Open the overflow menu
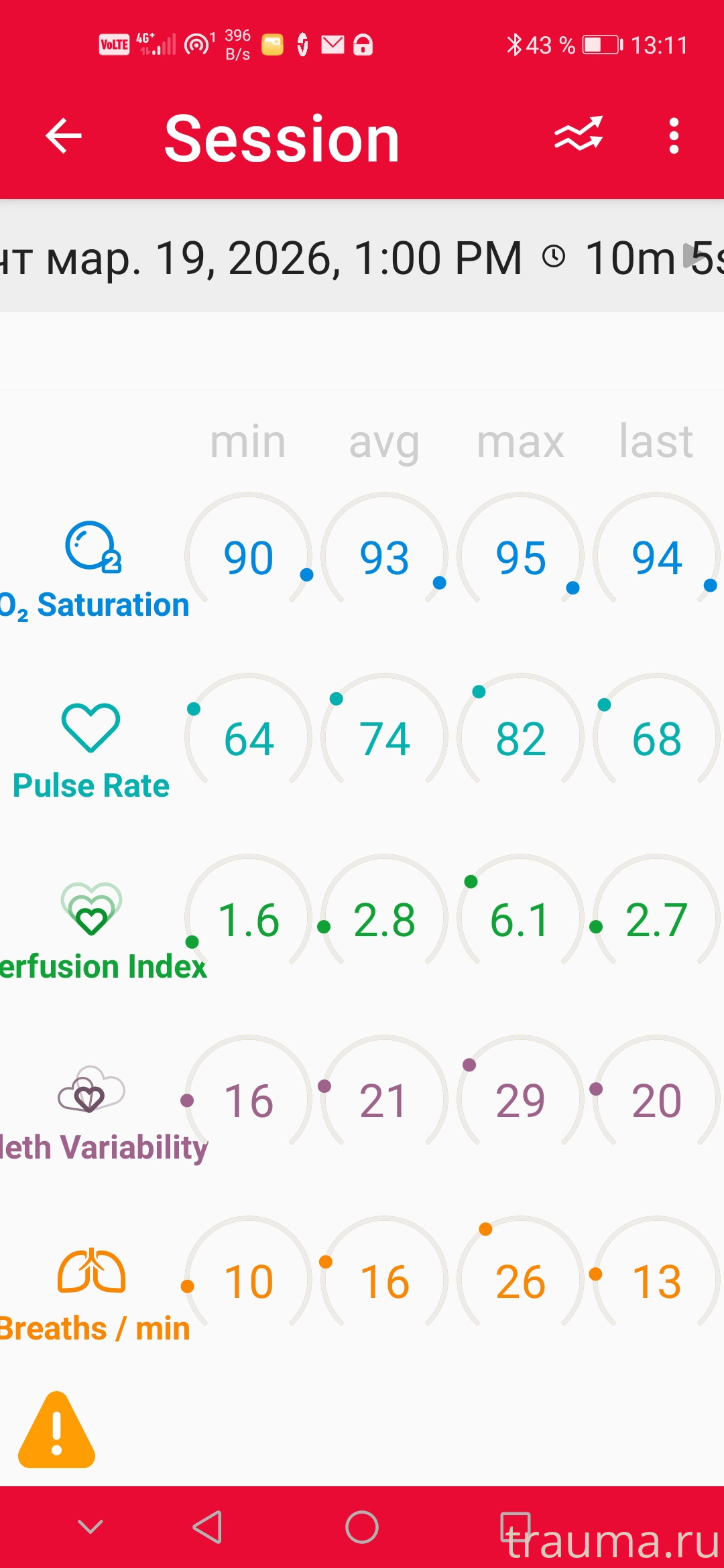Screen dimensions: 724x1568 pyautogui.click(x=674, y=136)
